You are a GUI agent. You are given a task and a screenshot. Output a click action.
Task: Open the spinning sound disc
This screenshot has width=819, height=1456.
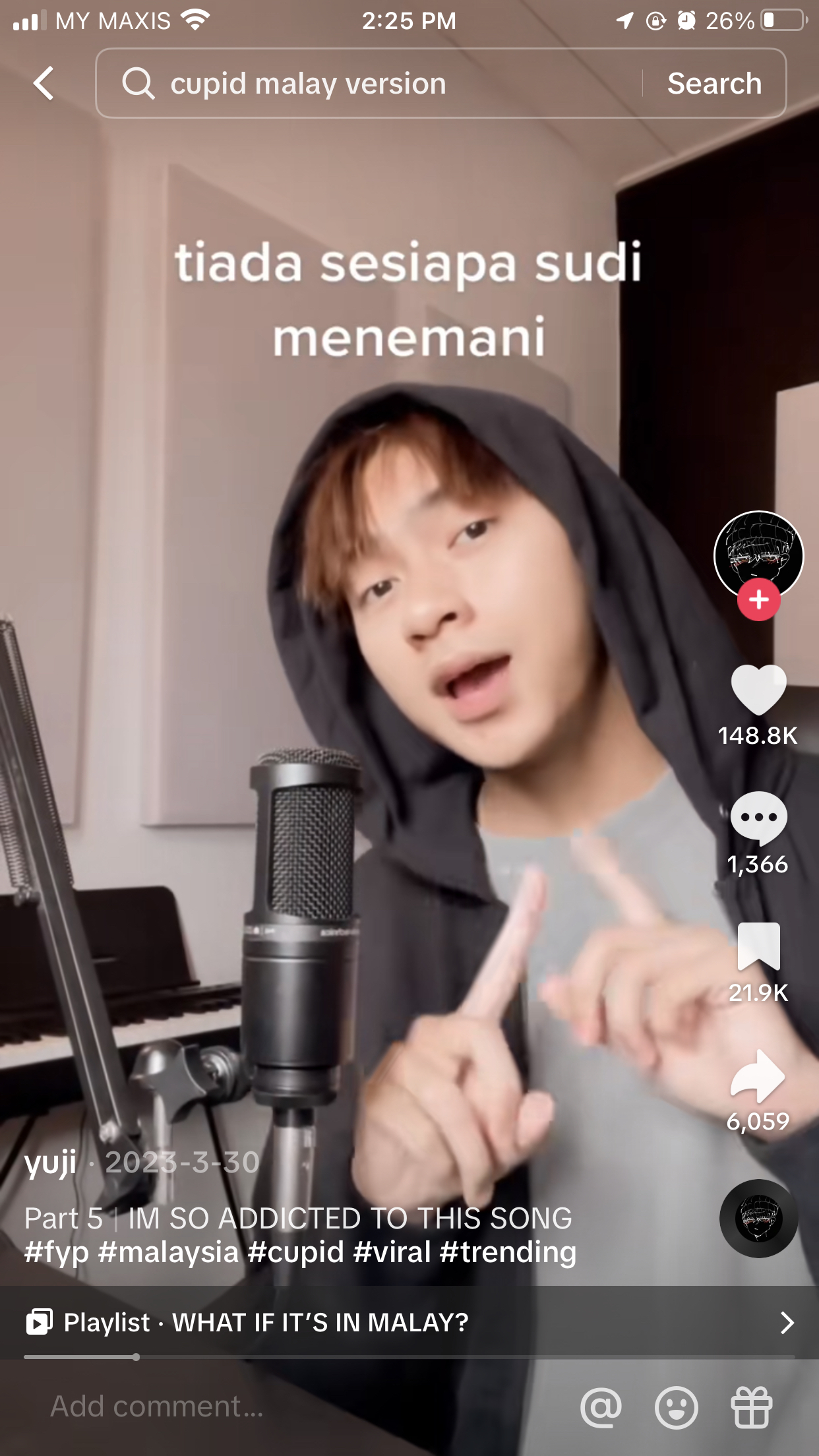click(758, 1219)
